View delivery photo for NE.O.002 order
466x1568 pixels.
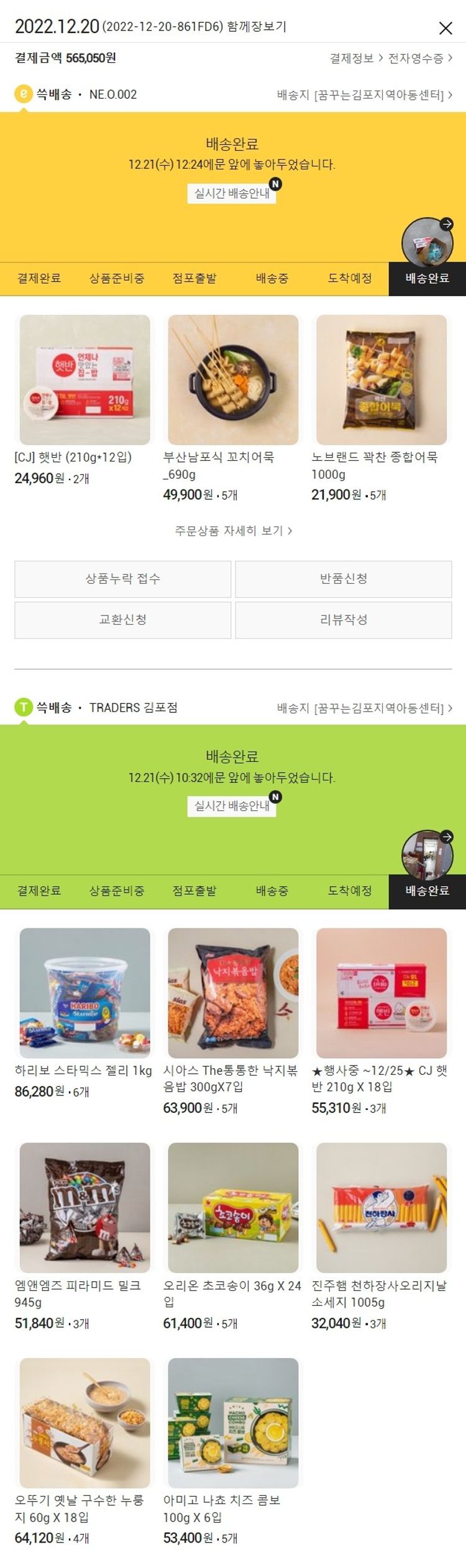(427, 242)
